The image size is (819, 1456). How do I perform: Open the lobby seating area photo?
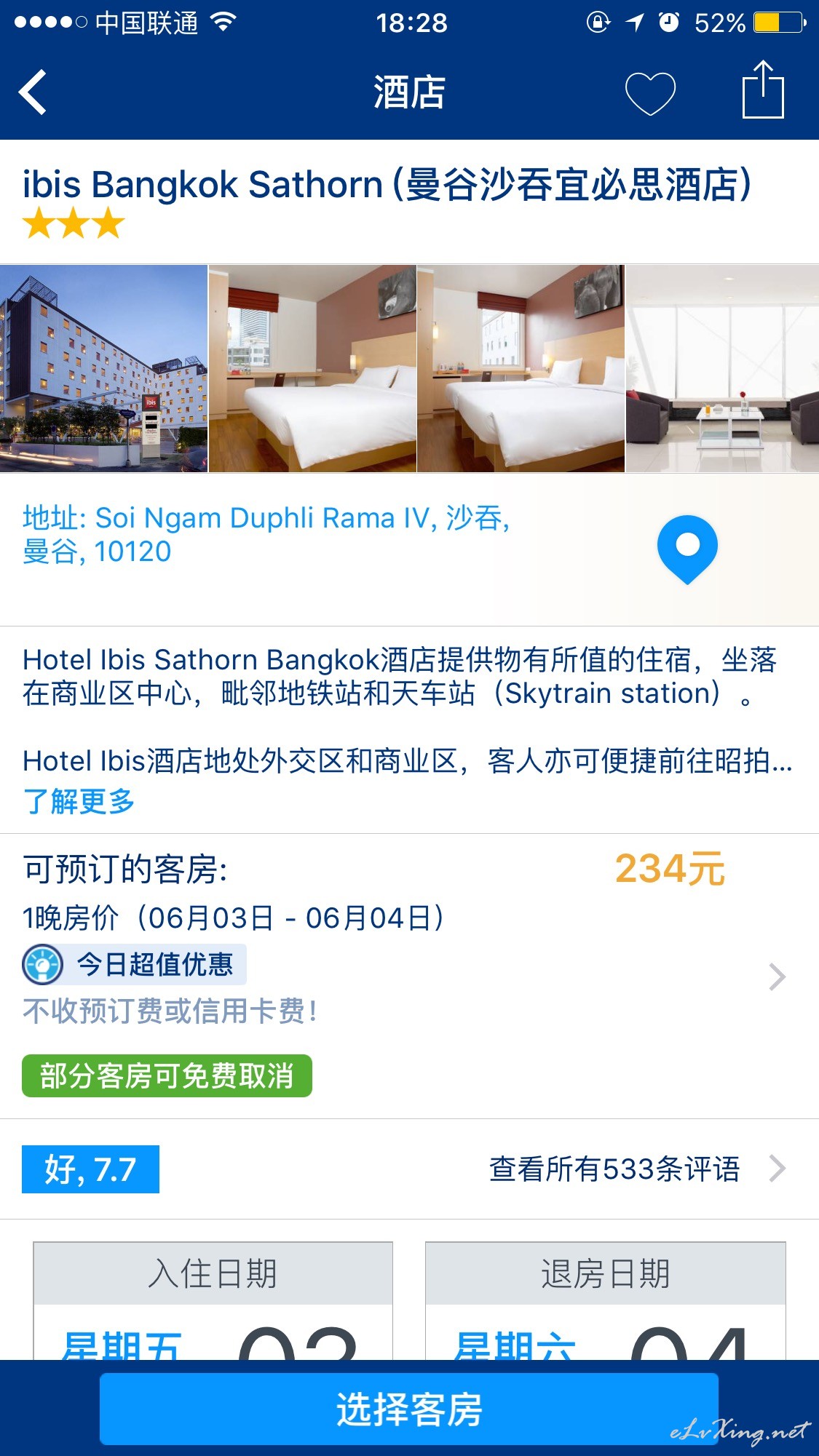[722, 368]
